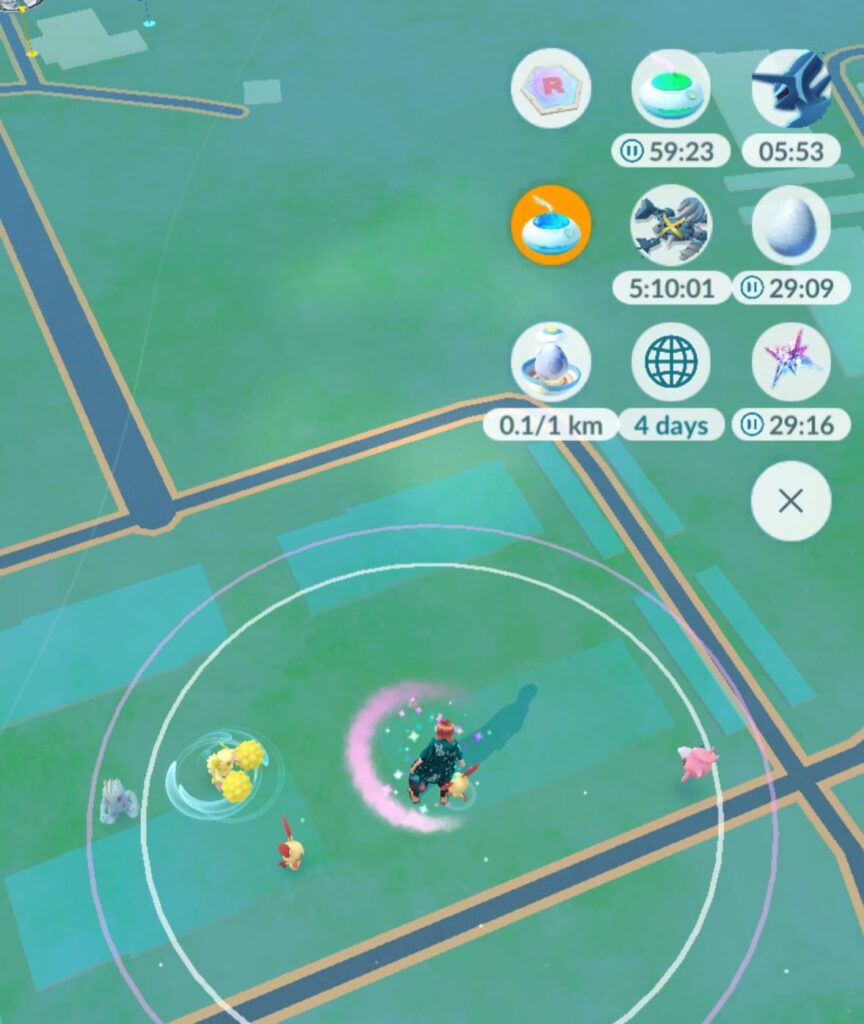Tap the Lucky Egg with 29:09 timer
The image size is (864, 1024).
tap(791, 225)
